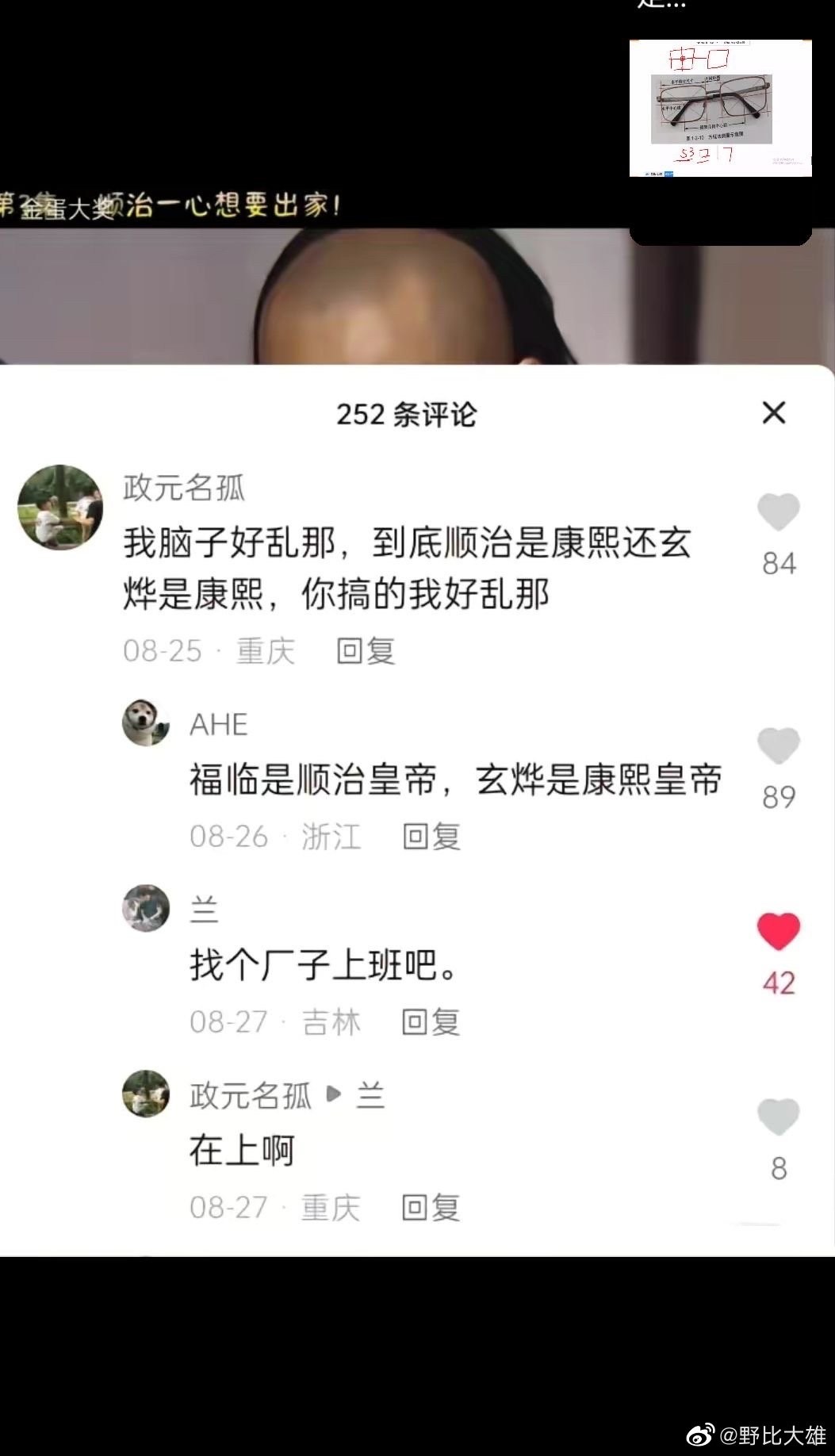835x1456 pixels.
Task: Like 政元名孤's comment about 顺治 and 康熙
Action: [x=779, y=512]
